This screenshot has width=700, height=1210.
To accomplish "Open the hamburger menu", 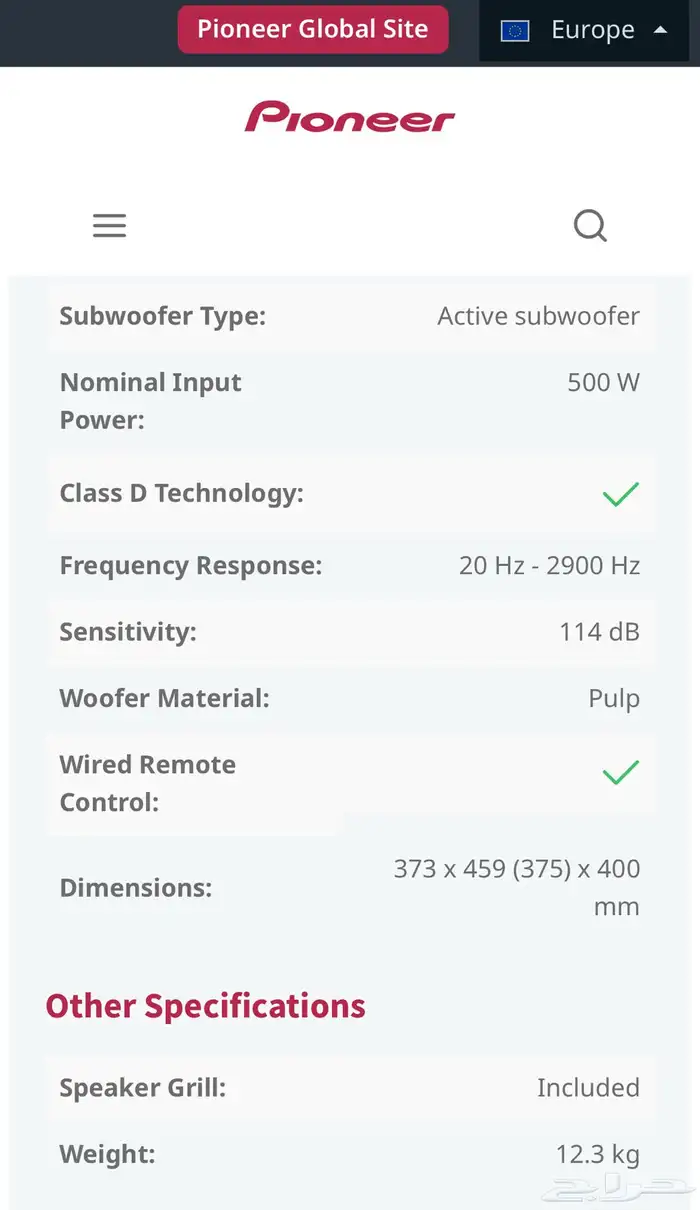I will [x=110, y=225].
